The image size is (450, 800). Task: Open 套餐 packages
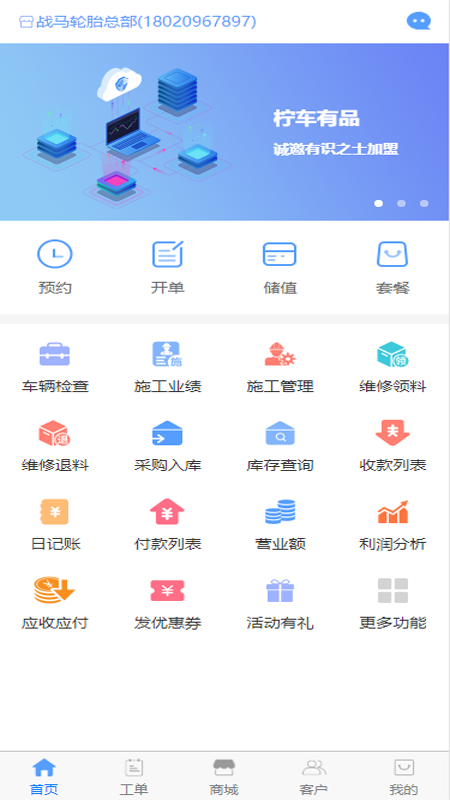point(392,267)
